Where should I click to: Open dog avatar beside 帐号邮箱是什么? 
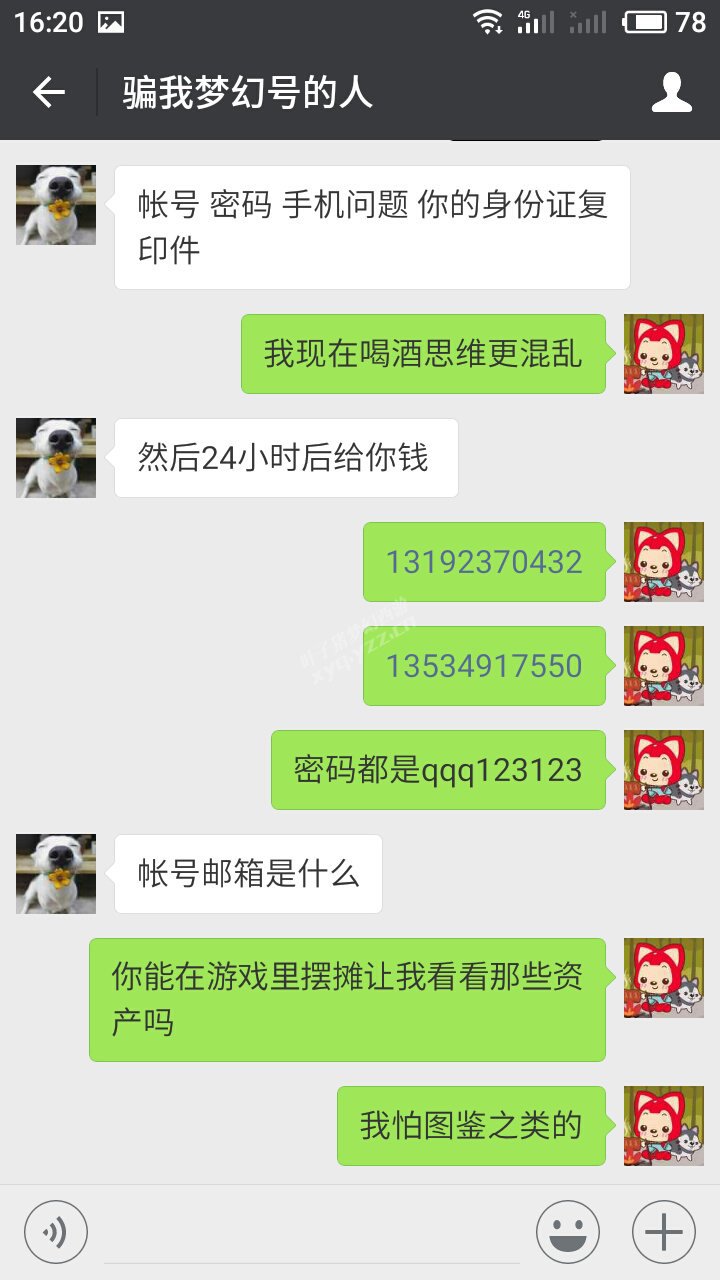coord(56,874)
